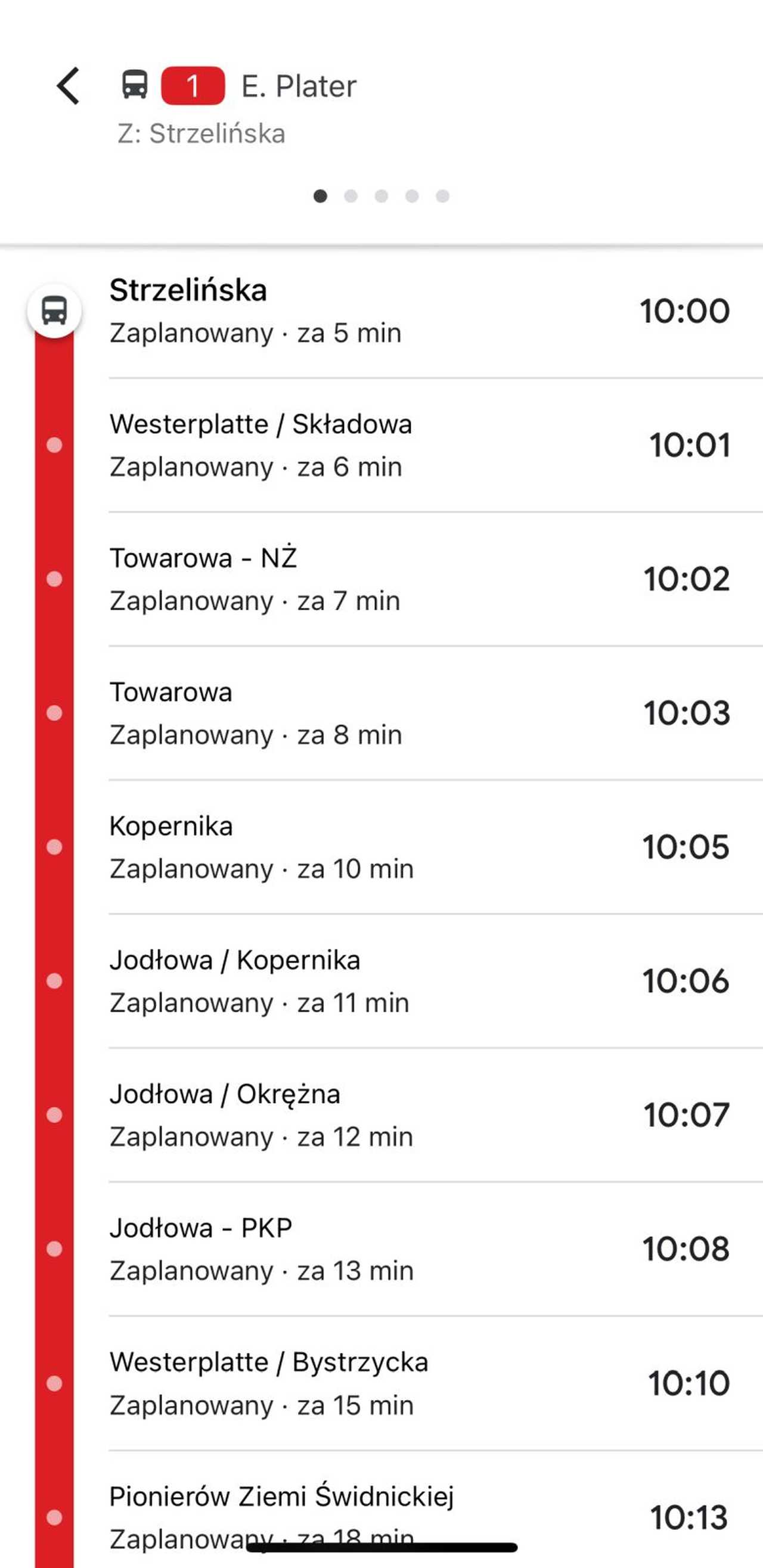The width and height of the screenshot is (763, 1568).
Task: Tap the Towarowa stop at 10:03
Action: (x=381, y=713)
